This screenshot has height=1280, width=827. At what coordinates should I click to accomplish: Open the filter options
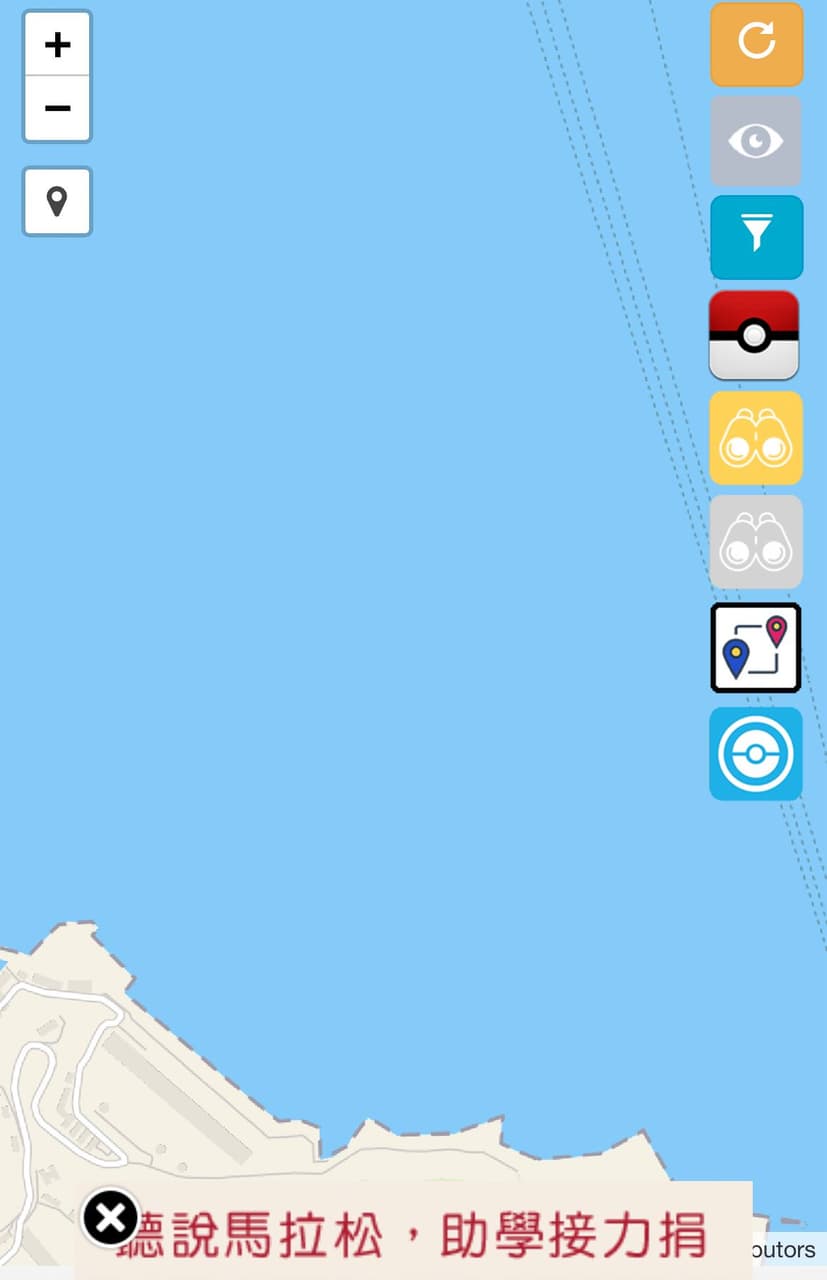coord(756,237)
